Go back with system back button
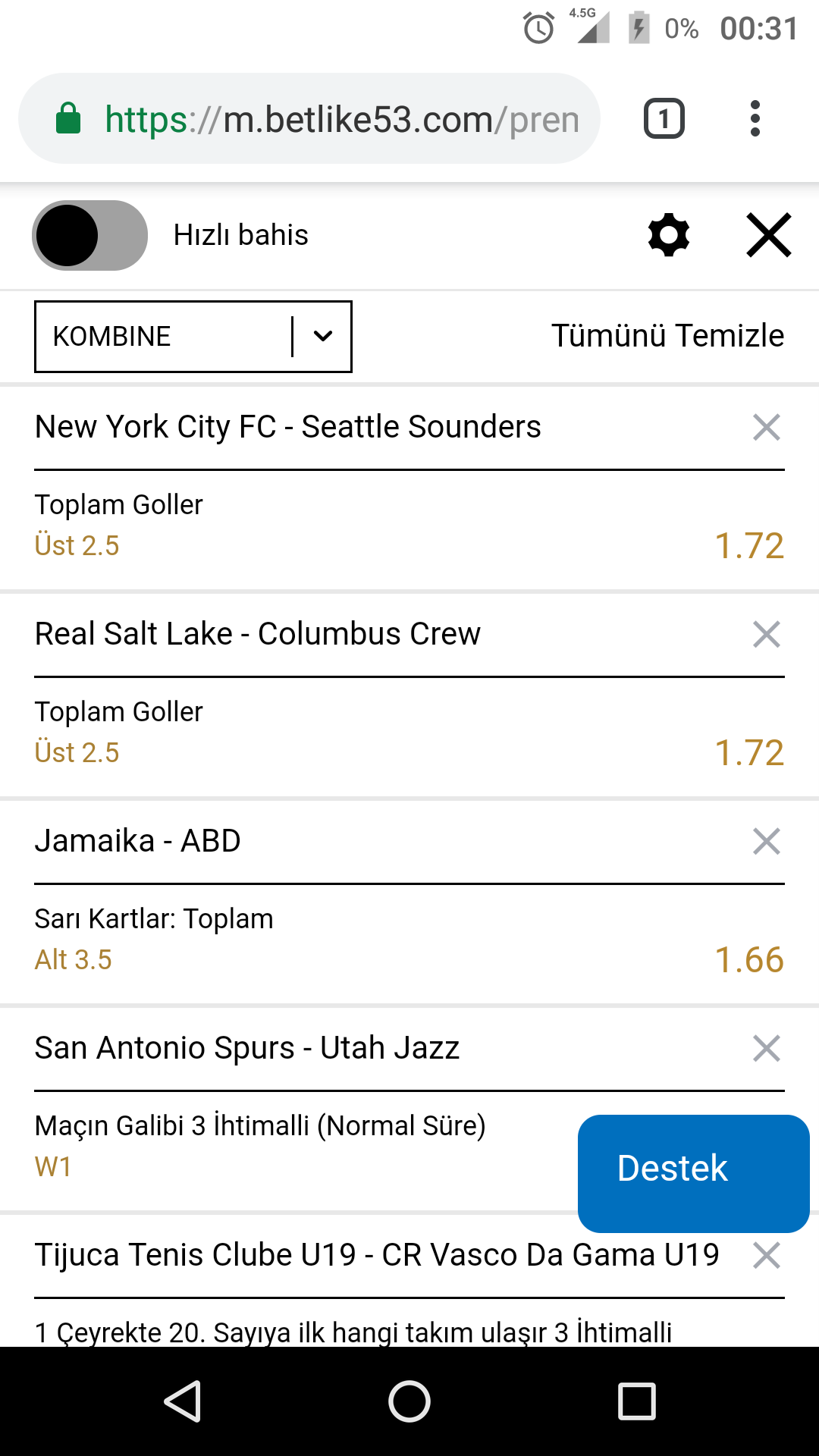The height and width of the screenshot is (1456, 819). tap(183, 1401)
